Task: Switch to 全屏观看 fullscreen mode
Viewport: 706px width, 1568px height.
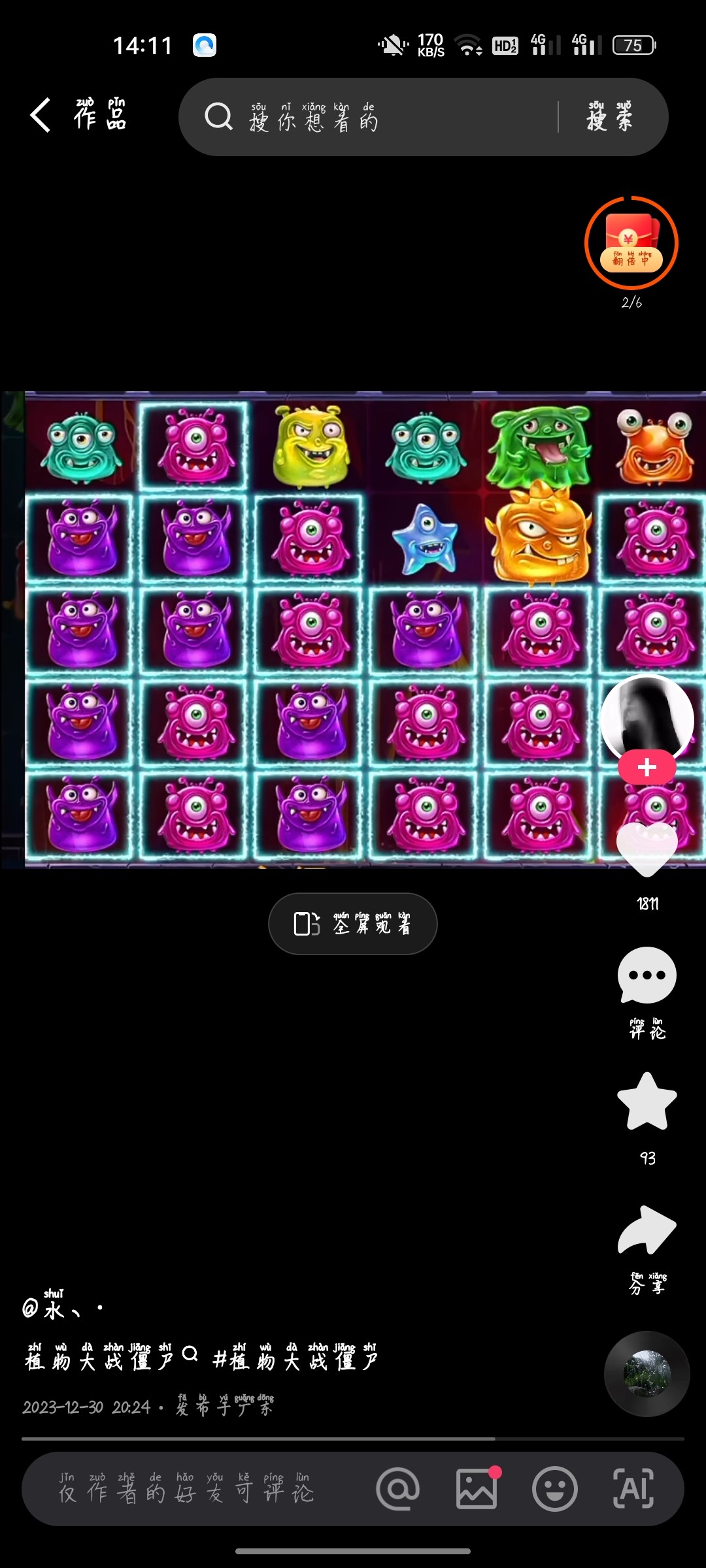Action: pos(353,924)
